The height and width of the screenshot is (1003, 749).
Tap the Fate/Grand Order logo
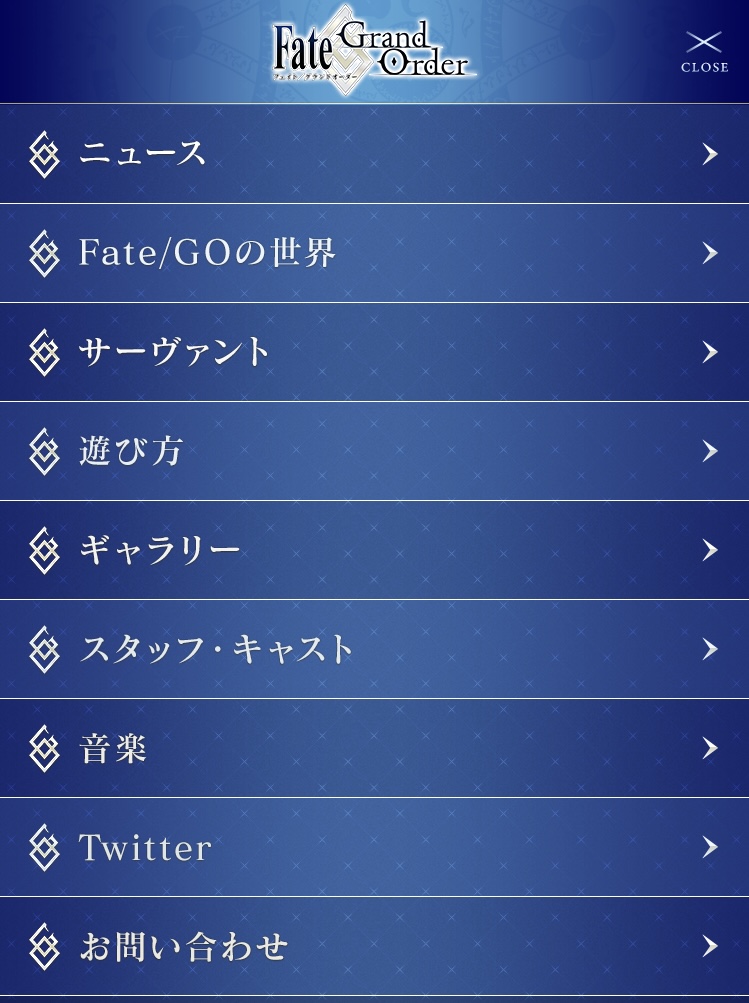(373, 50)
